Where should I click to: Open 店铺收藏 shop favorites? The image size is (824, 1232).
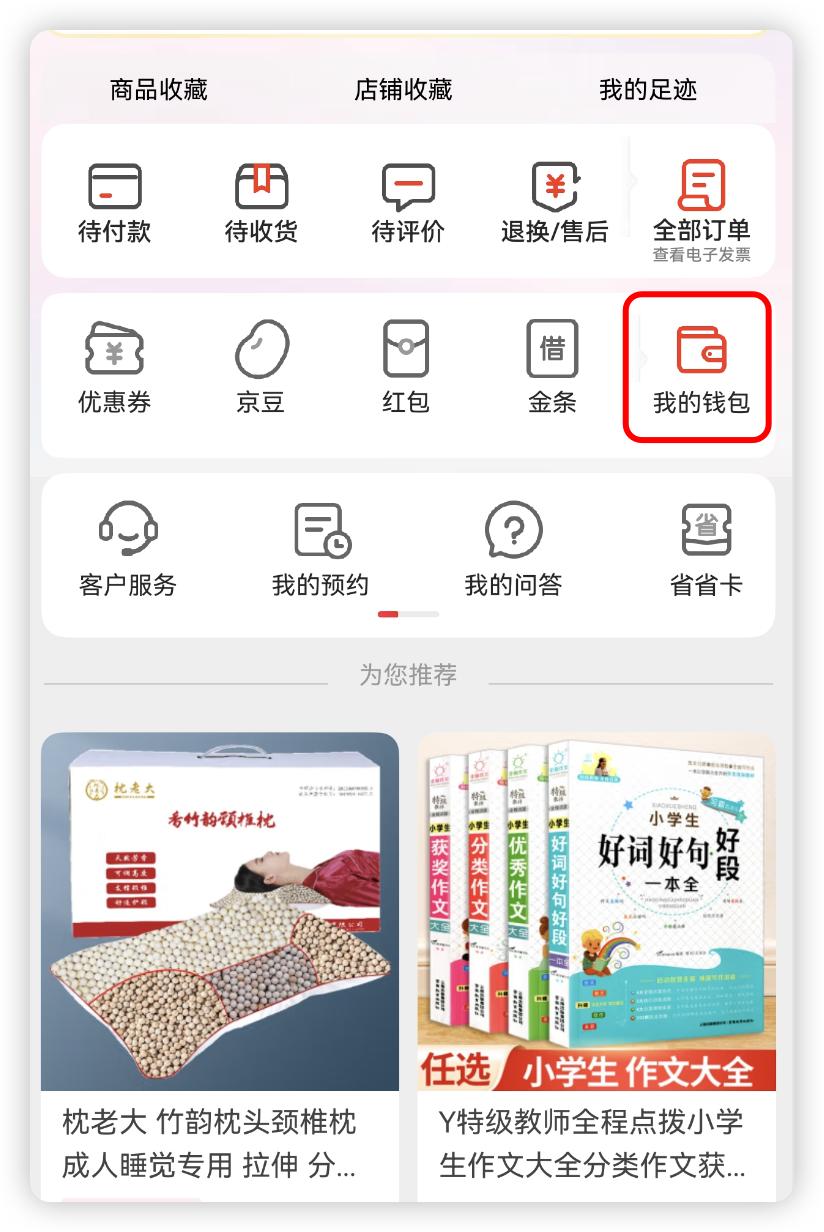coord(403,90)
